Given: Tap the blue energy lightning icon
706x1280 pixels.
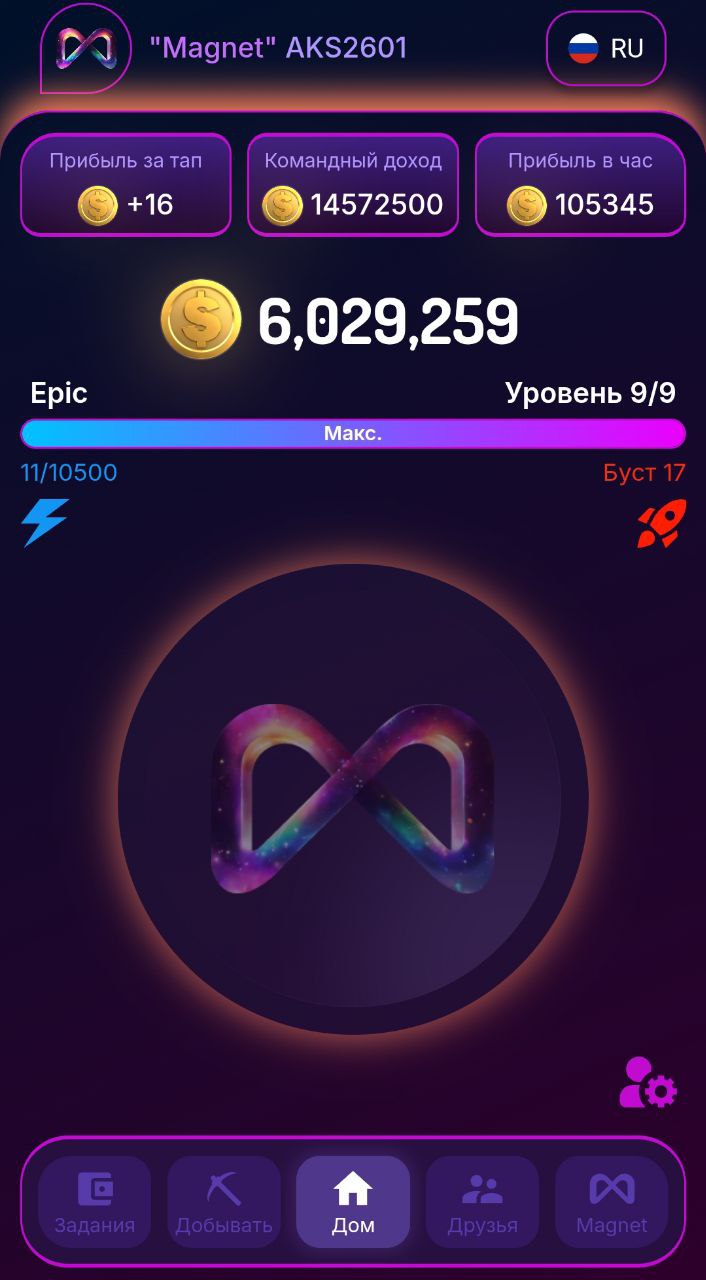Looking at the screenshot, I should (45, 522).
